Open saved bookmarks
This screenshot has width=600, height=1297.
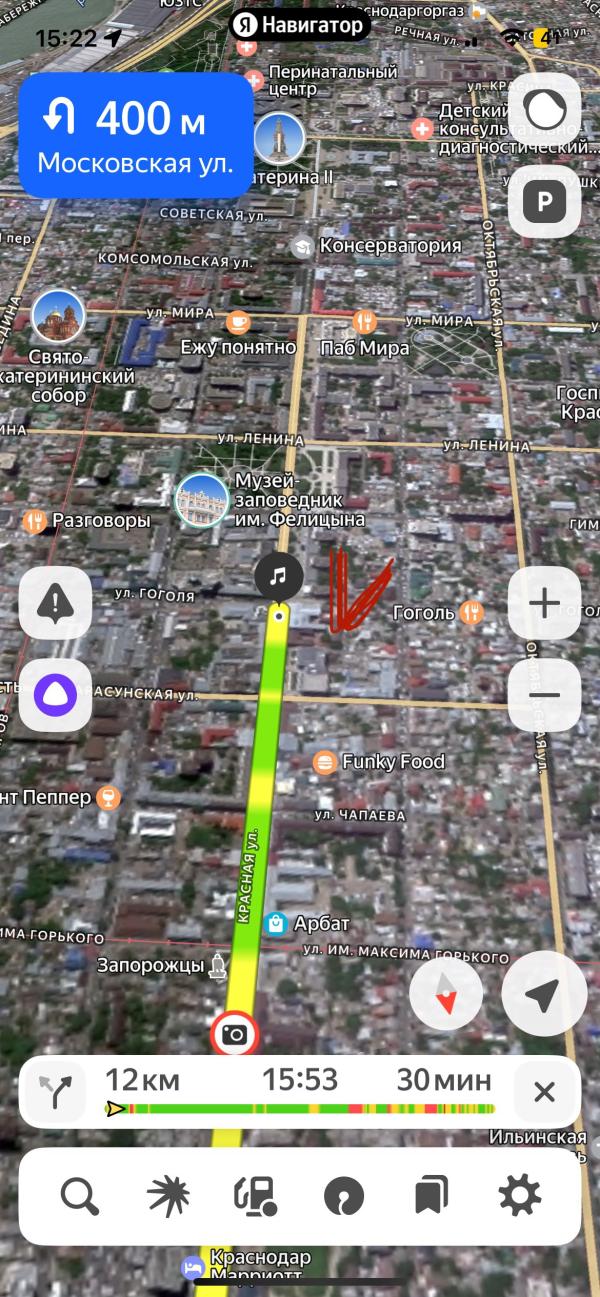[x=430, y=1195]
